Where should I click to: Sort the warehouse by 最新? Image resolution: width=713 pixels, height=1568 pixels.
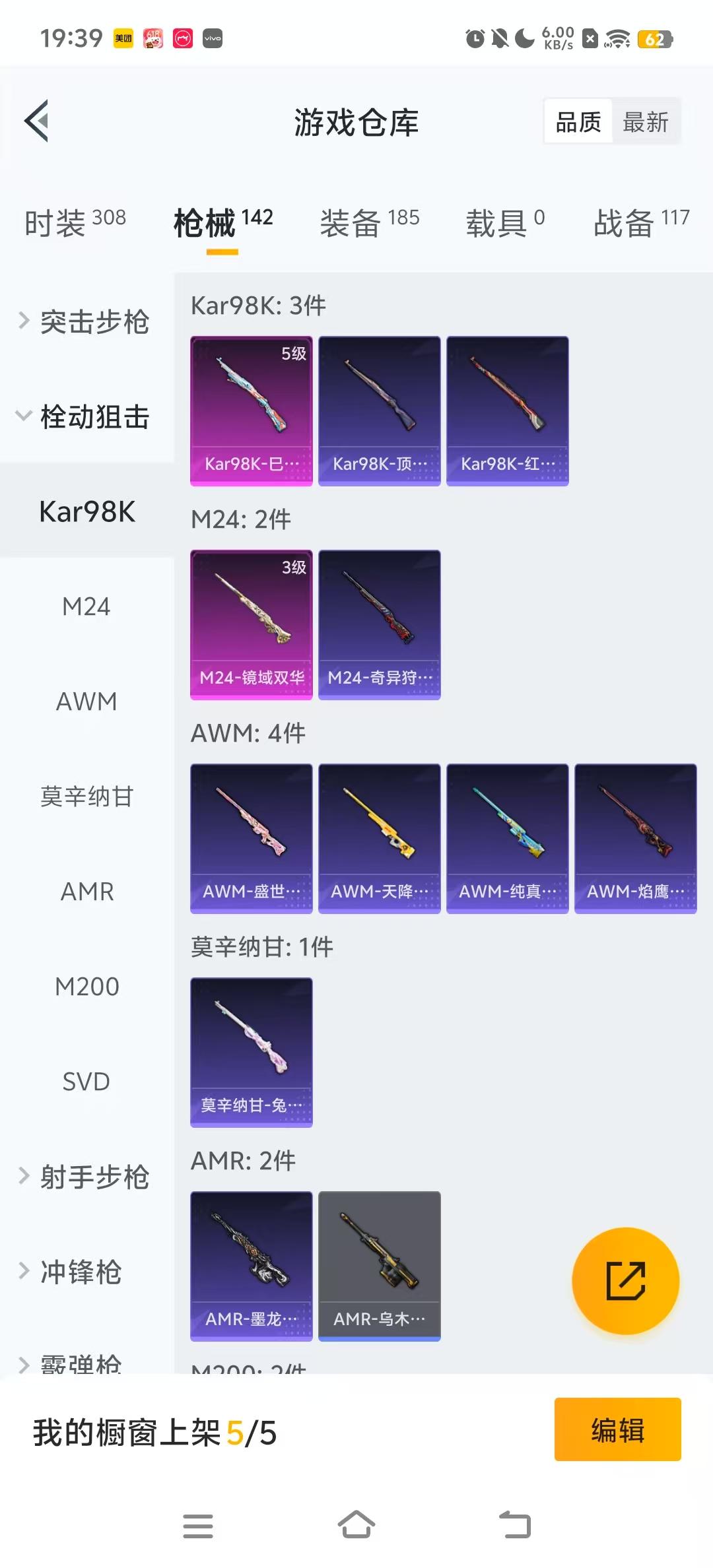(x=645, y=122)
